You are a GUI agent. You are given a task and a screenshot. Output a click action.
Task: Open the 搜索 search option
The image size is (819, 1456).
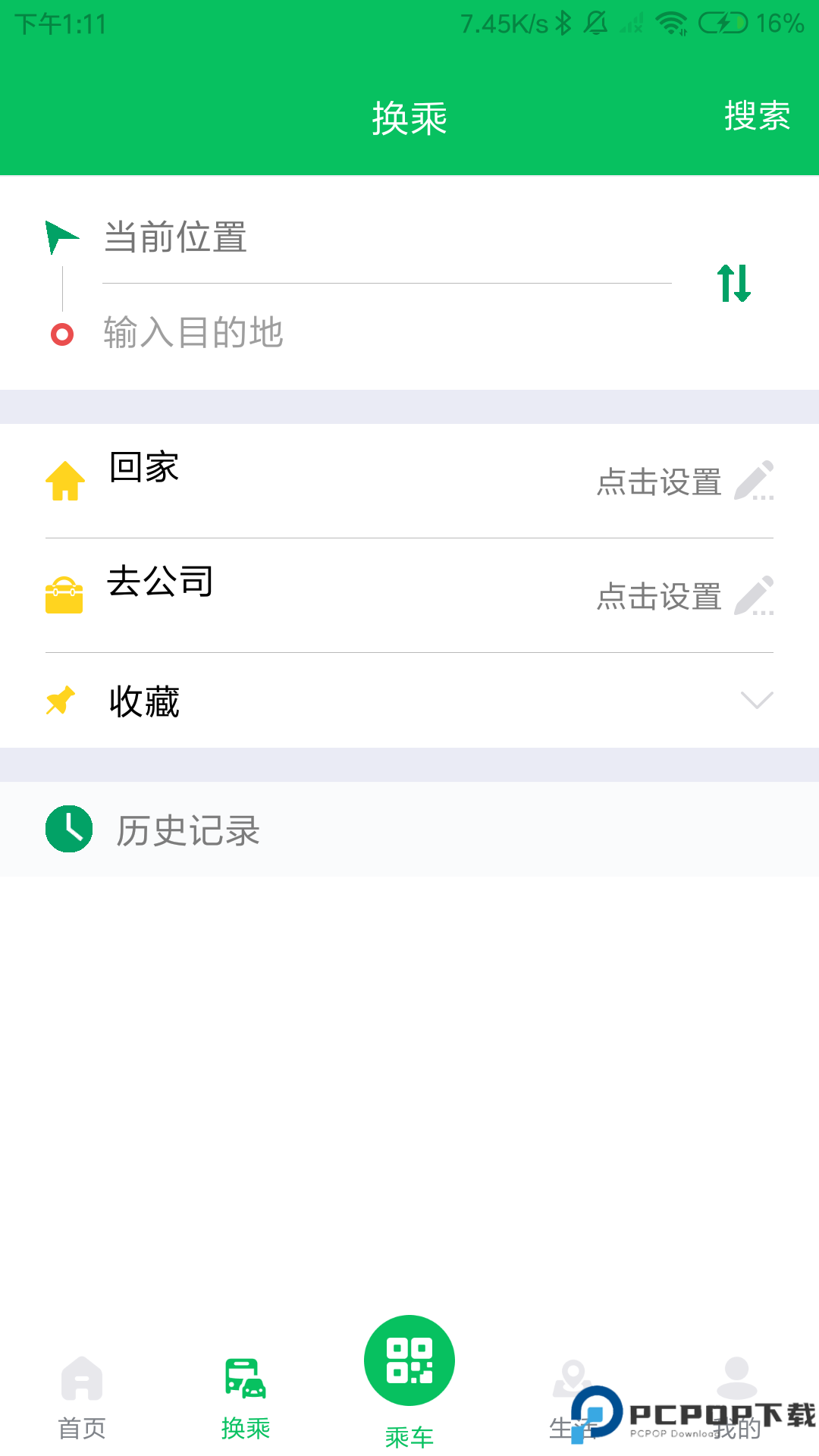tap(757, 115)
